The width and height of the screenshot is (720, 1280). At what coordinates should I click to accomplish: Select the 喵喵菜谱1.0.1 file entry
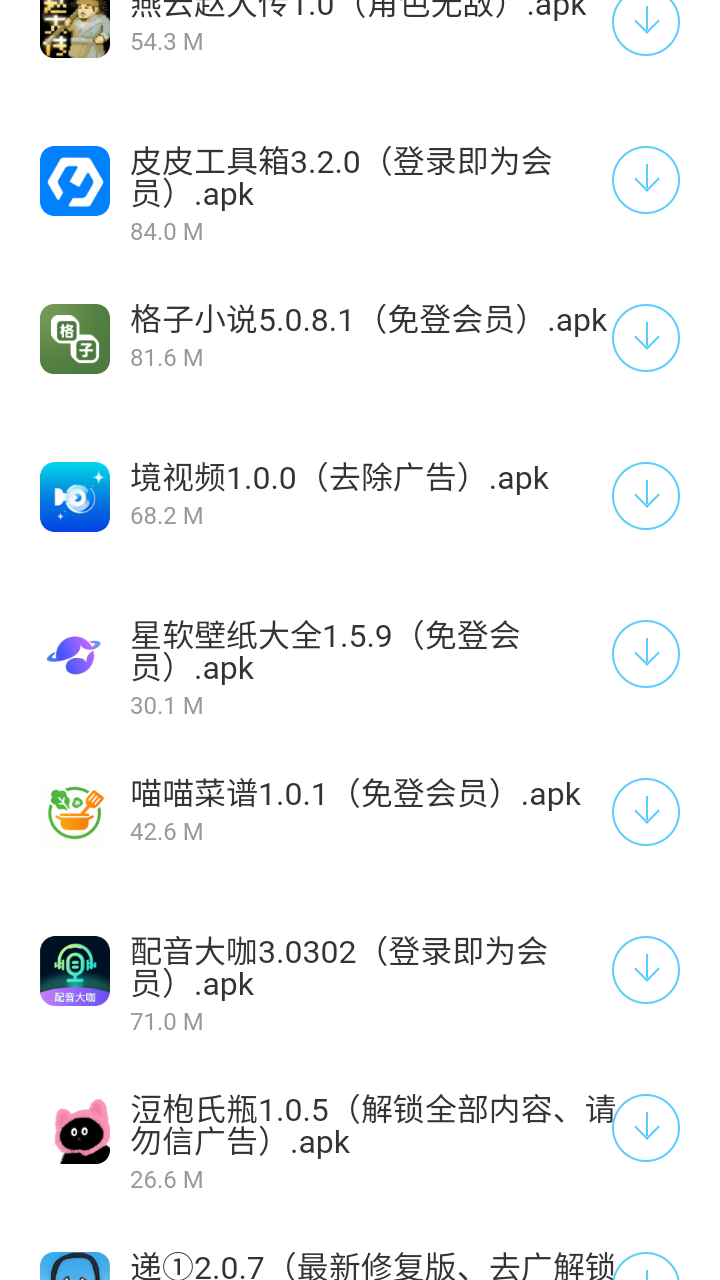click(356, 794)
